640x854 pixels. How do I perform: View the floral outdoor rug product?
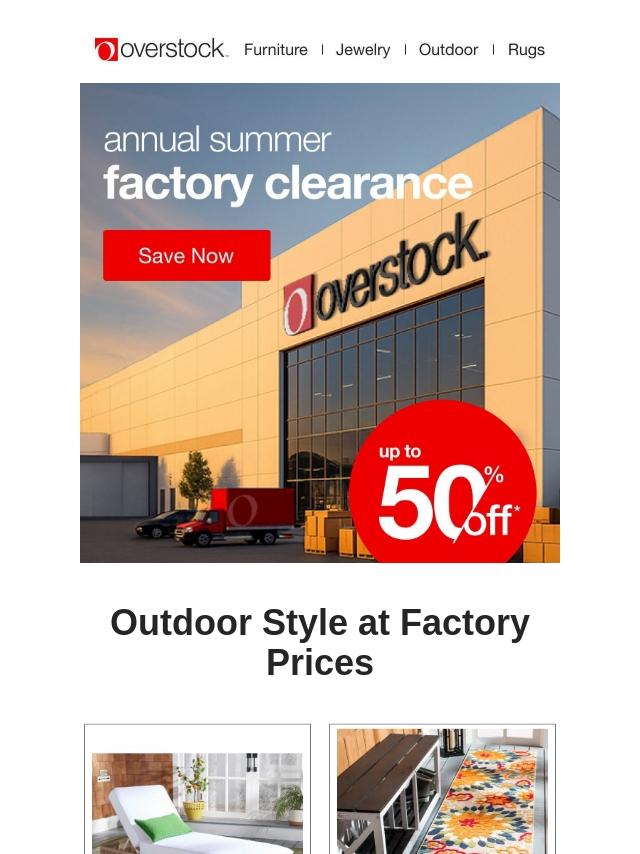(442, 790)
